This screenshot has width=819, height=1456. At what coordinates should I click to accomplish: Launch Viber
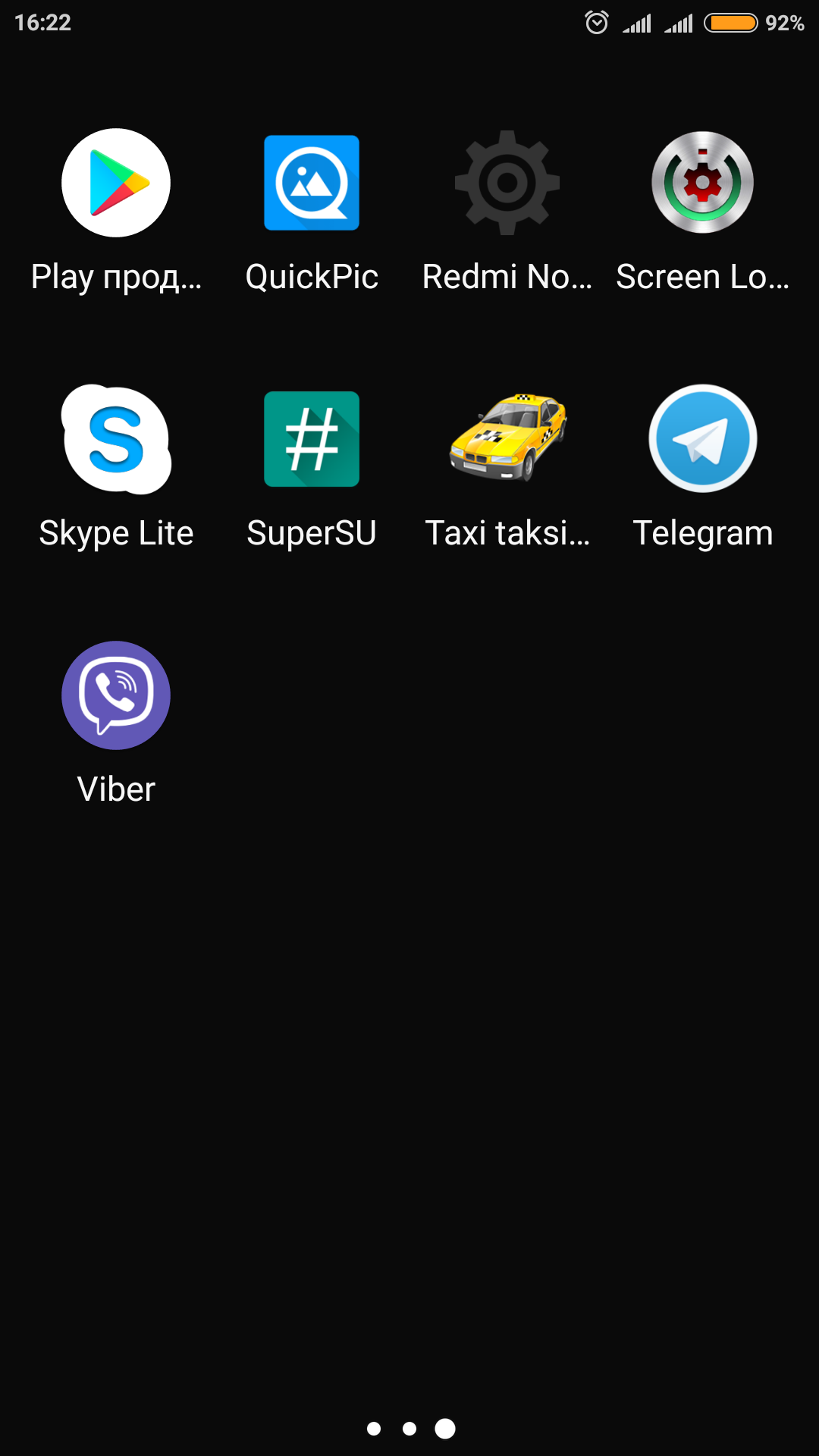(116, 695)
